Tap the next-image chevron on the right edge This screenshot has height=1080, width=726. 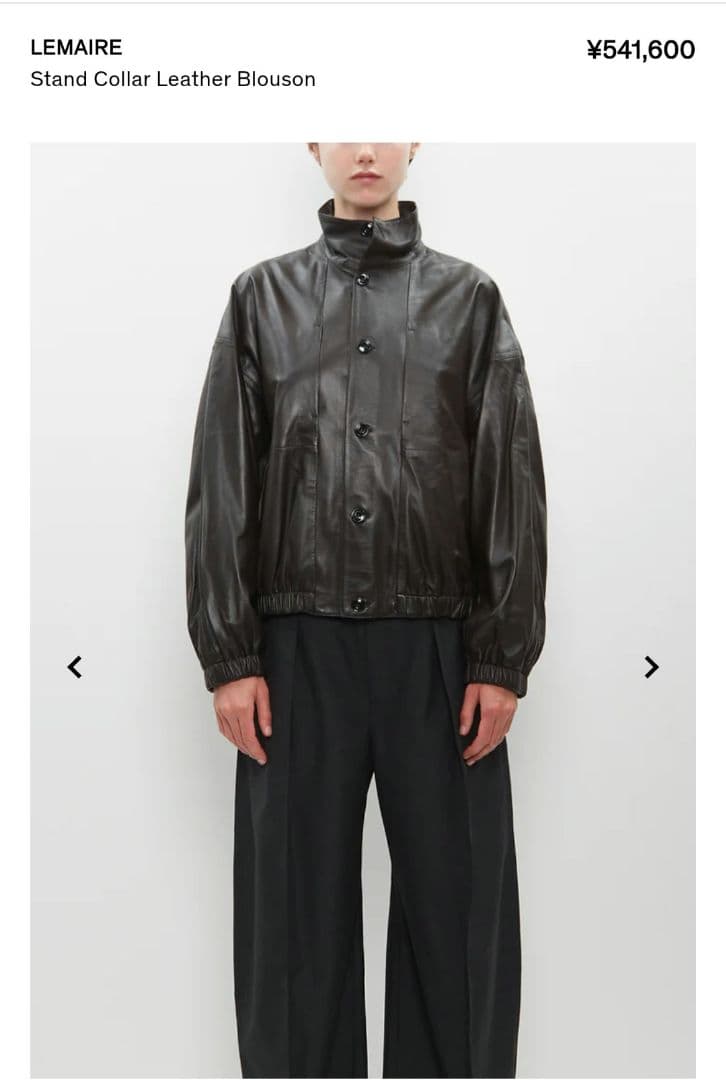pos(652,665)
